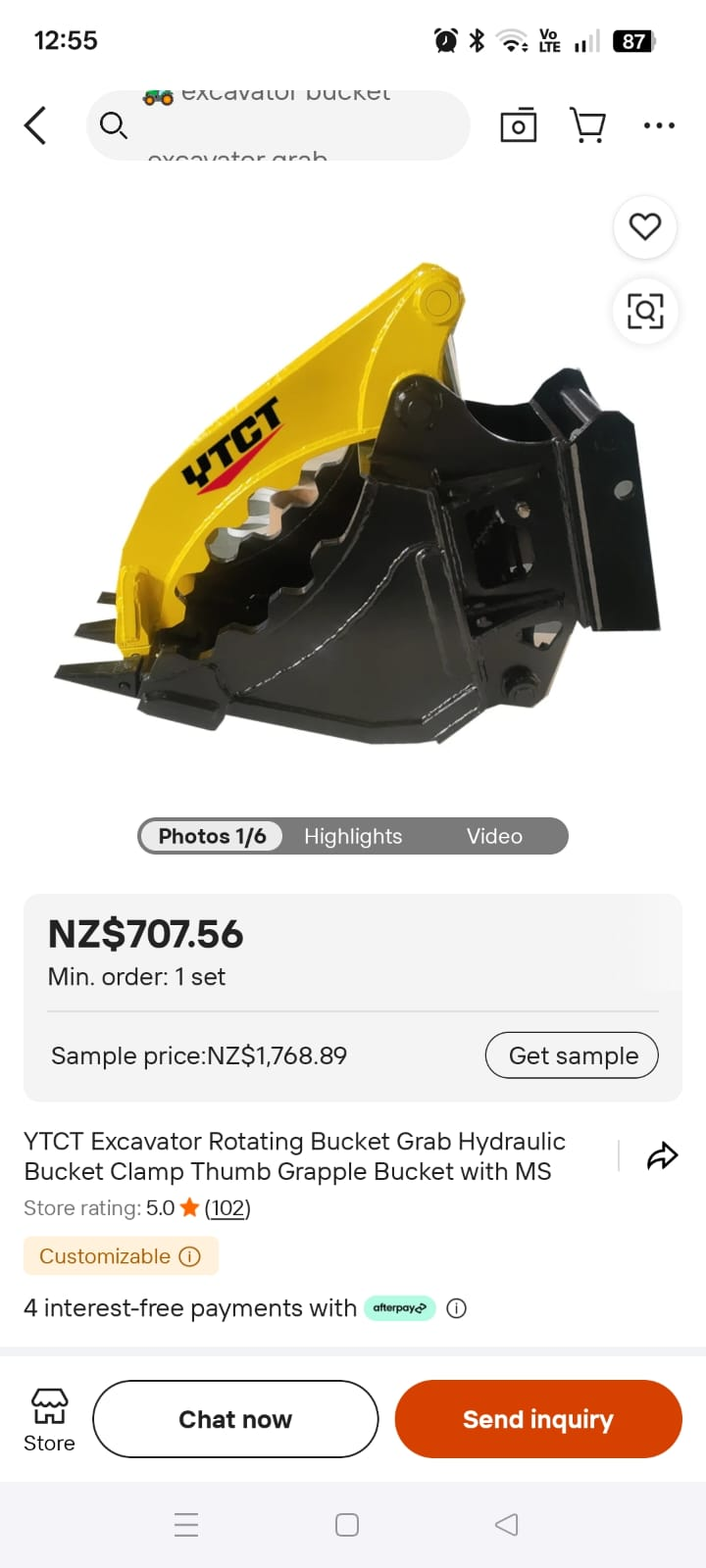Image resolution: width=706 pixels, height=1568 pixels.
Task: Start a chat with Chat now
Action: click(235, 1419)
